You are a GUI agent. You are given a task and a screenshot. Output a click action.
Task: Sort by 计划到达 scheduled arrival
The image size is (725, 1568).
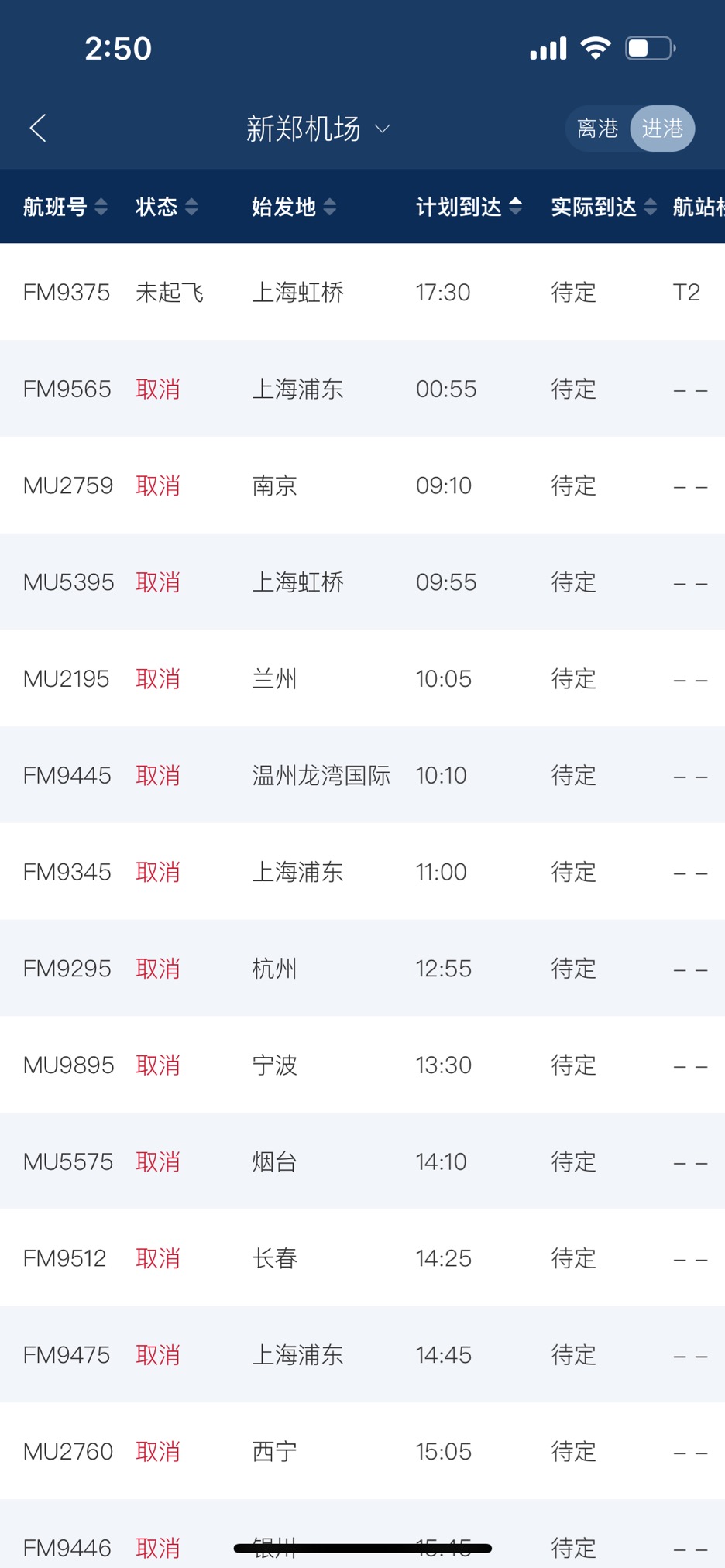tap(469, 207)
